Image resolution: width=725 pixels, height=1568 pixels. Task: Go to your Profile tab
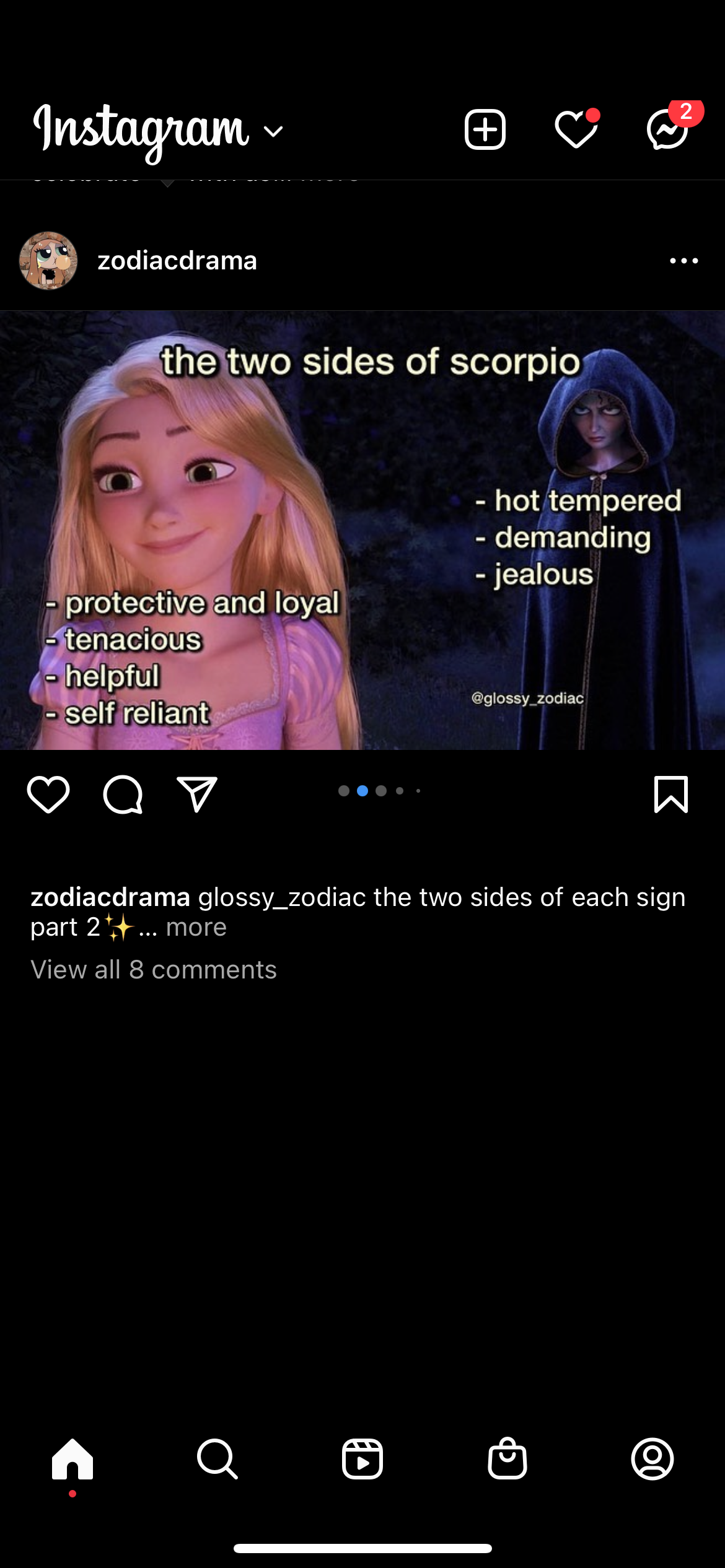(x=652, y=1459)
